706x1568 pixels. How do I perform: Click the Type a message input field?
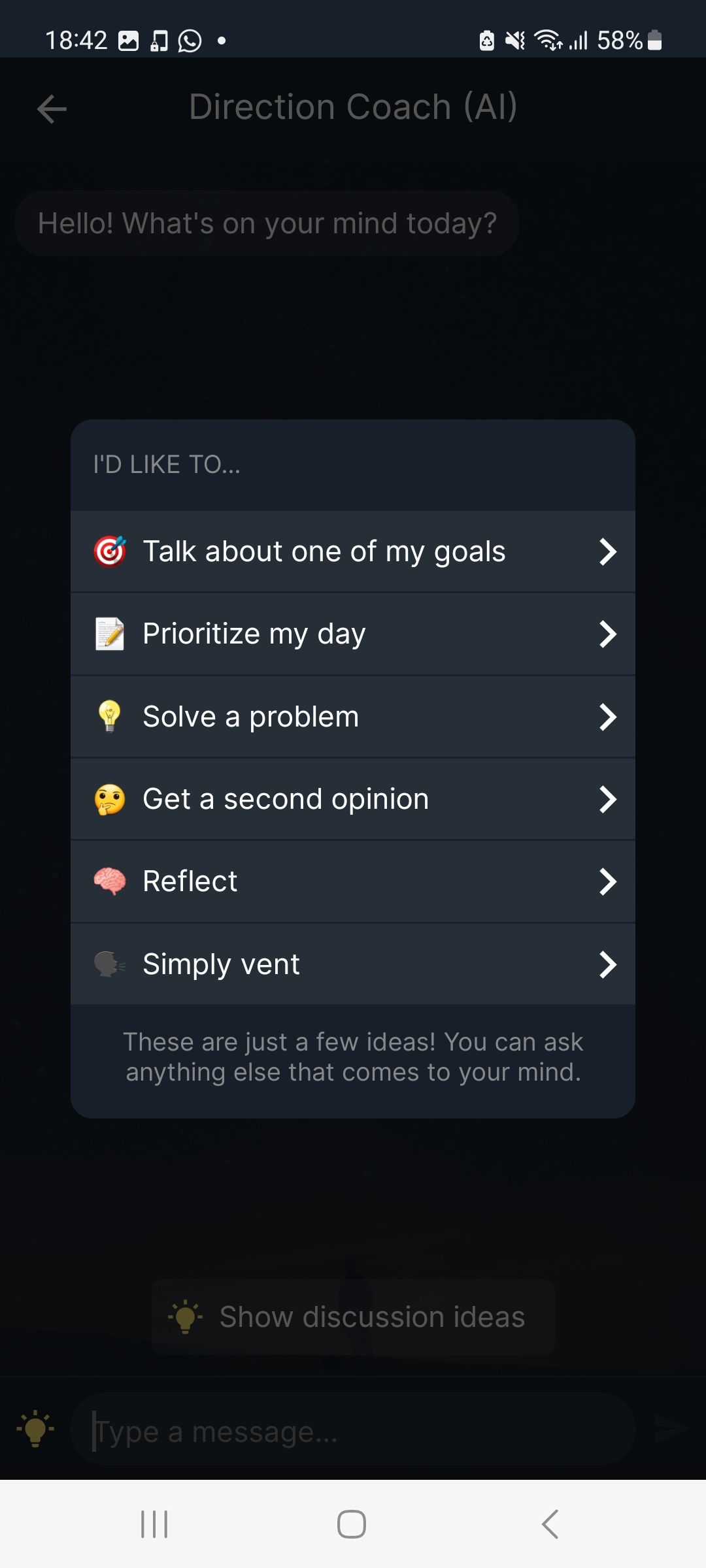click(x=353, y=1430)
